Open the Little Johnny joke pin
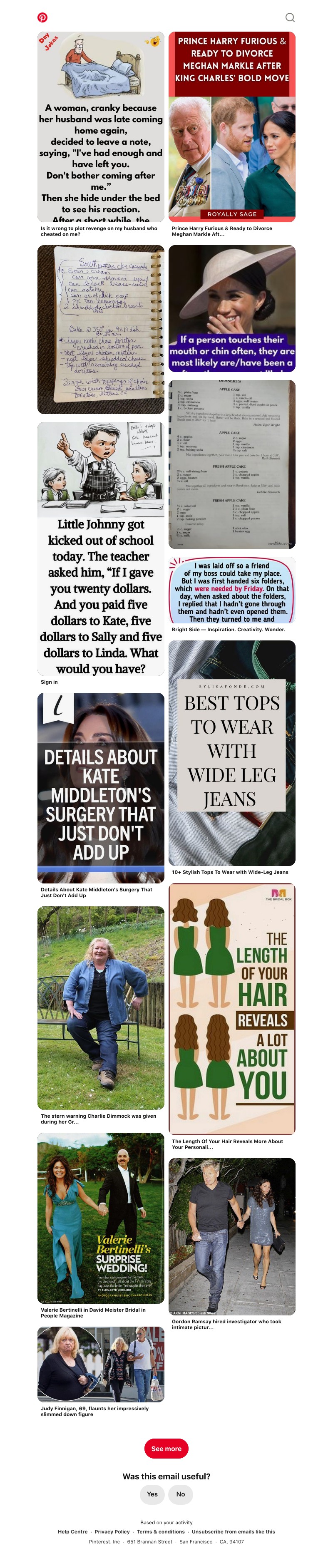The height and width of the screenshot is (1568, 333). [x=100, y=548]
